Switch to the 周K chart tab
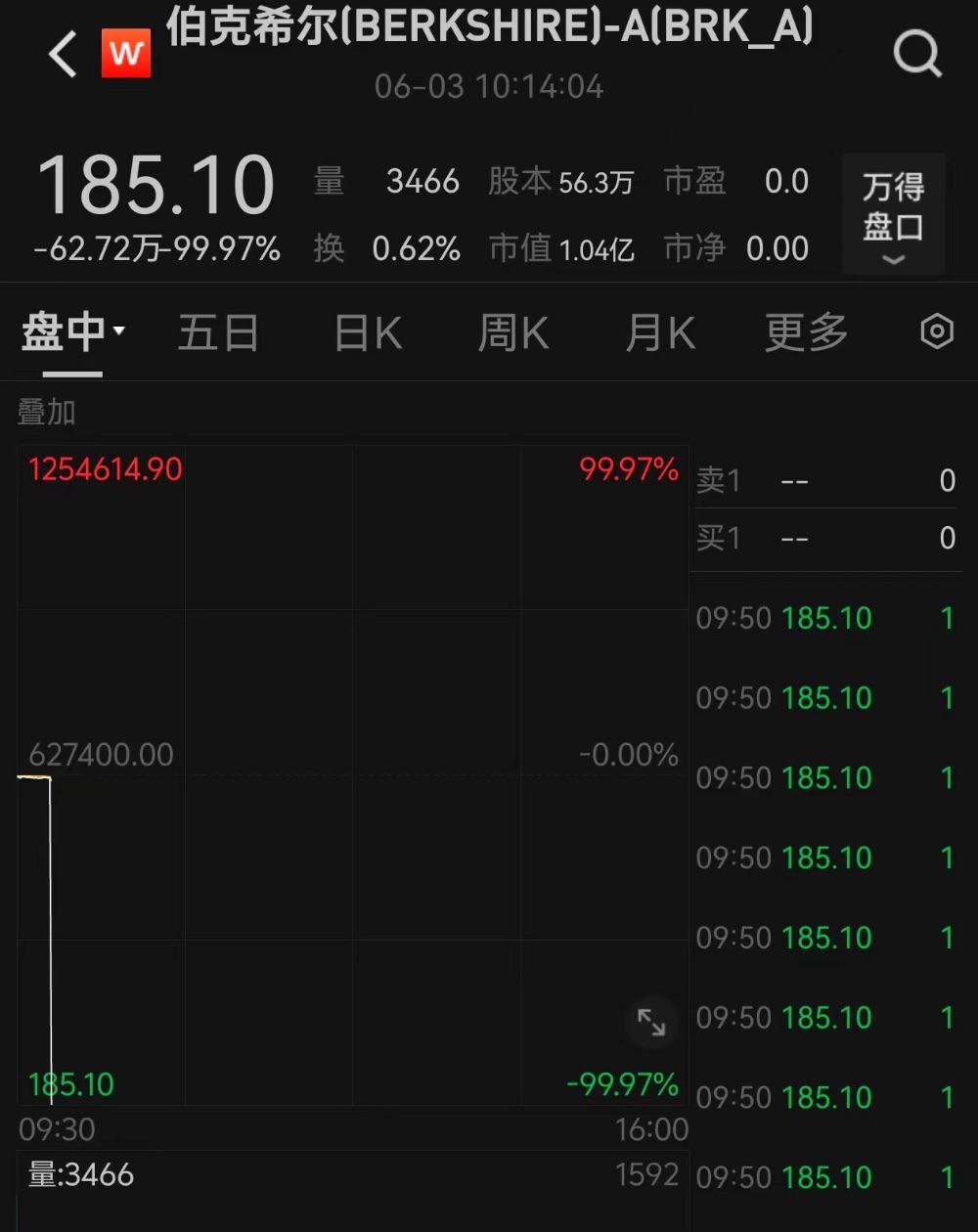978x1232 pixels. (x=512, y=333)
